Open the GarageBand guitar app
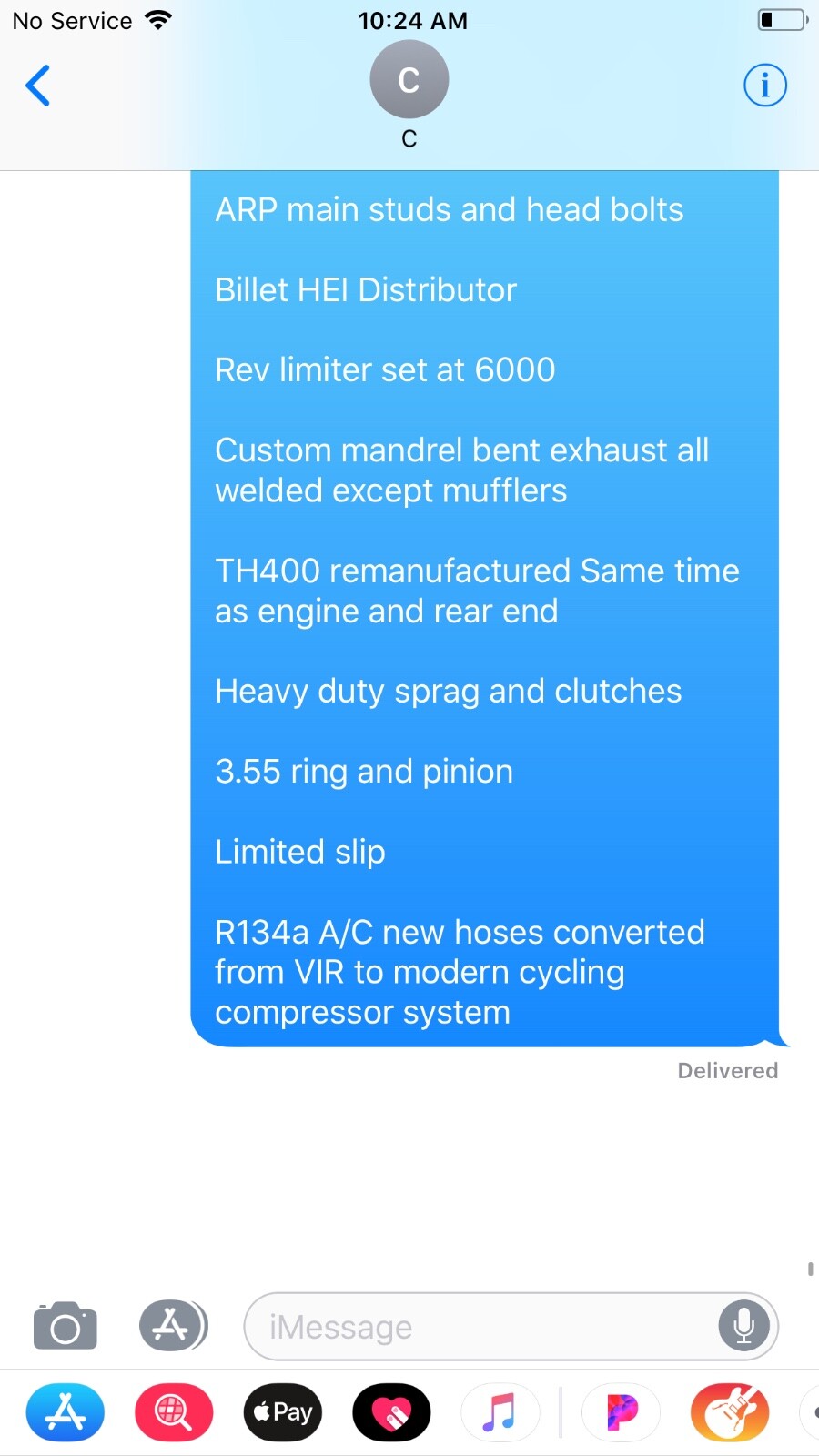Viewport: 819px width, 1456px height. [x=730, y=1412]
